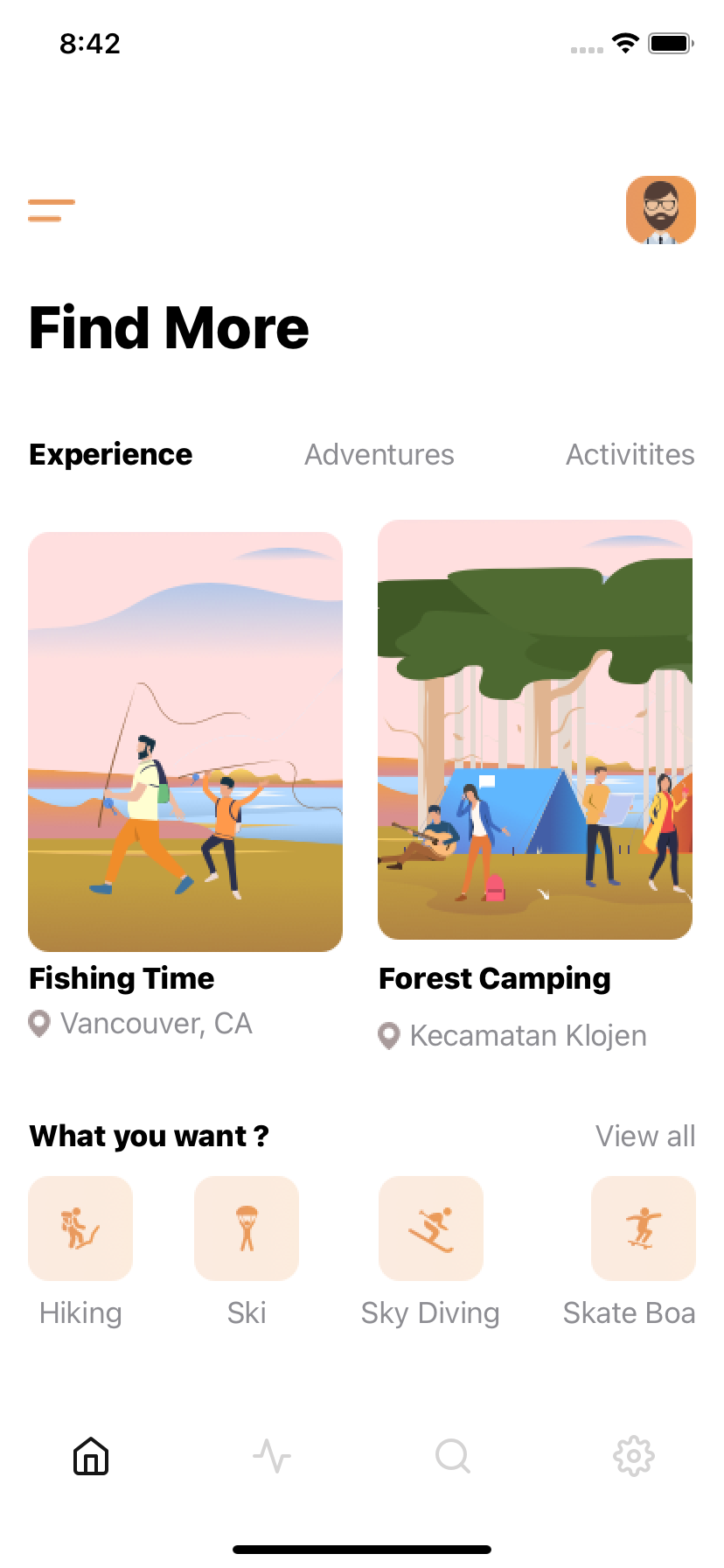
Task: Tap the activity pulse icon in navigation bar
Action: tap(271, 1456)
